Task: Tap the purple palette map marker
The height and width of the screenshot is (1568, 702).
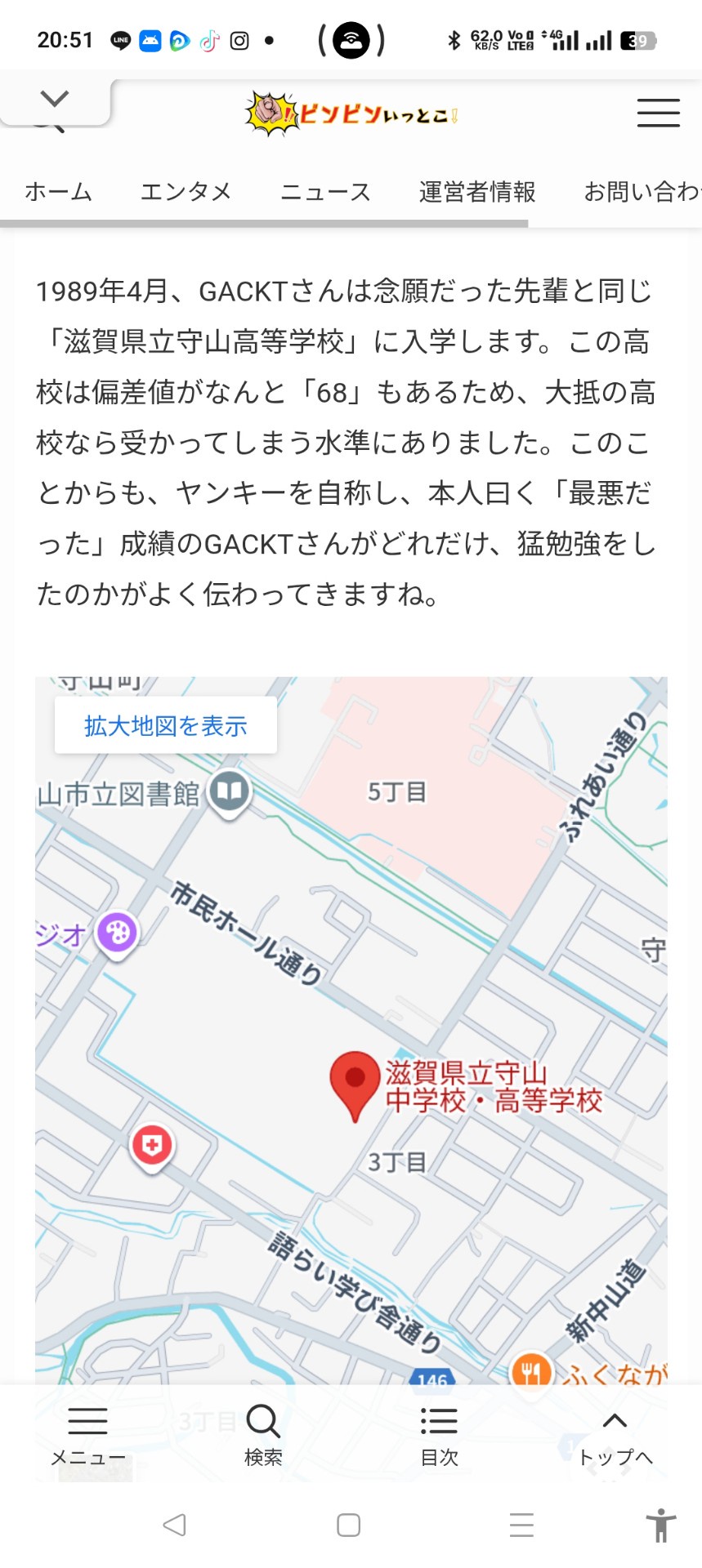Action: pos(118,932)
